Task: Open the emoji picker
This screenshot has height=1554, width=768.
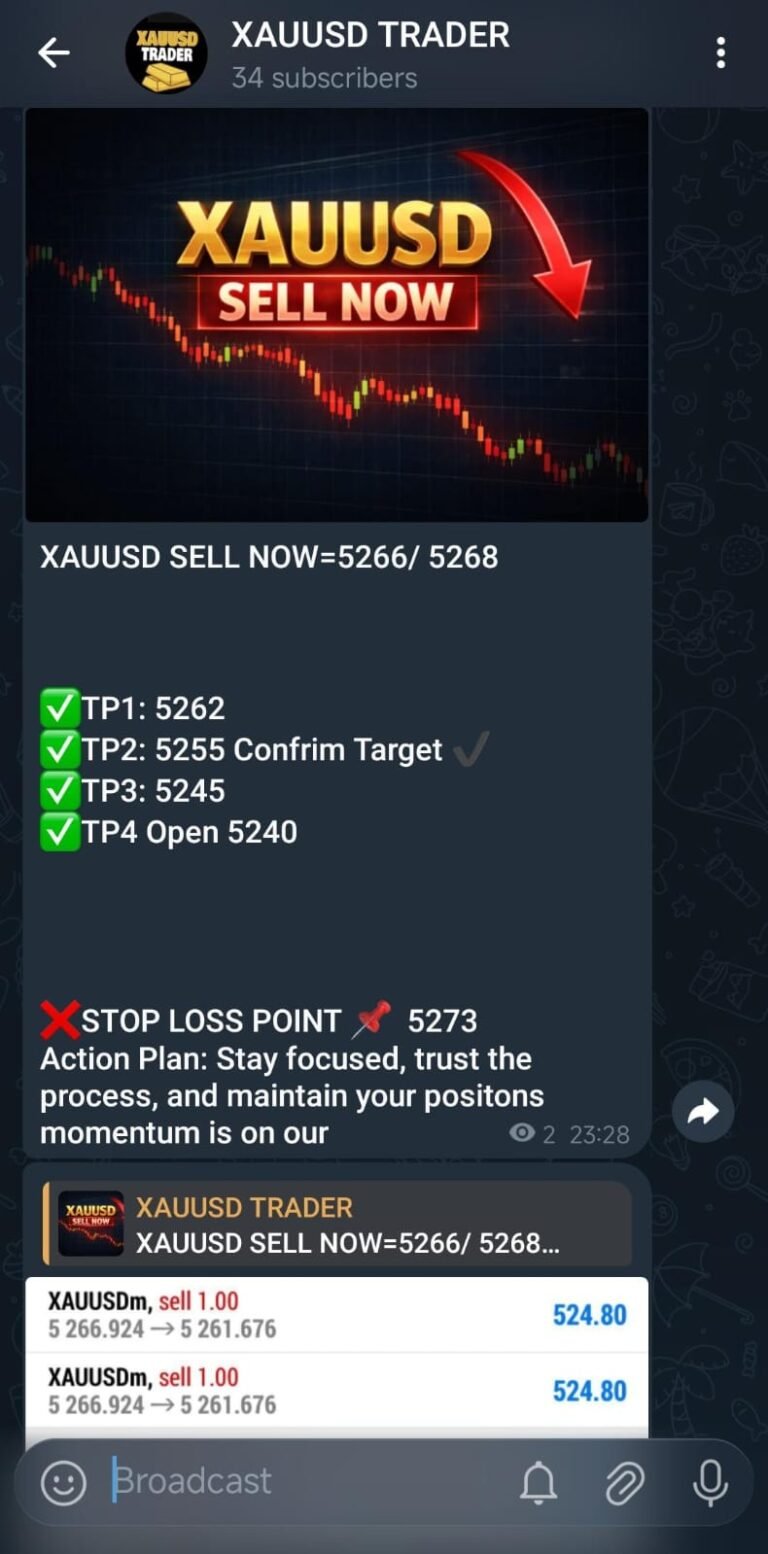Action: pos(63,1482)
